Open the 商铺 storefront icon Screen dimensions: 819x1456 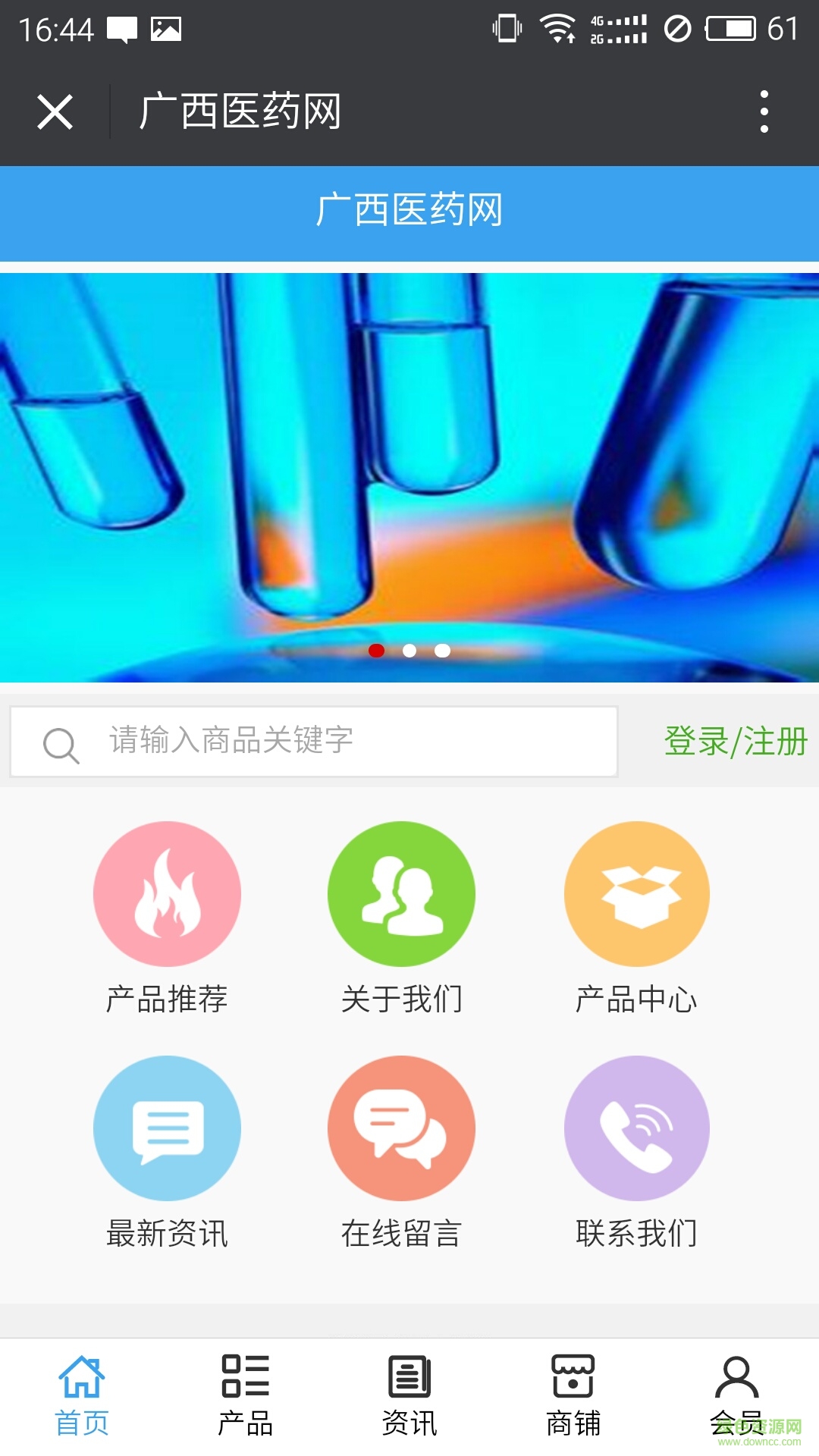[573, 1388]
